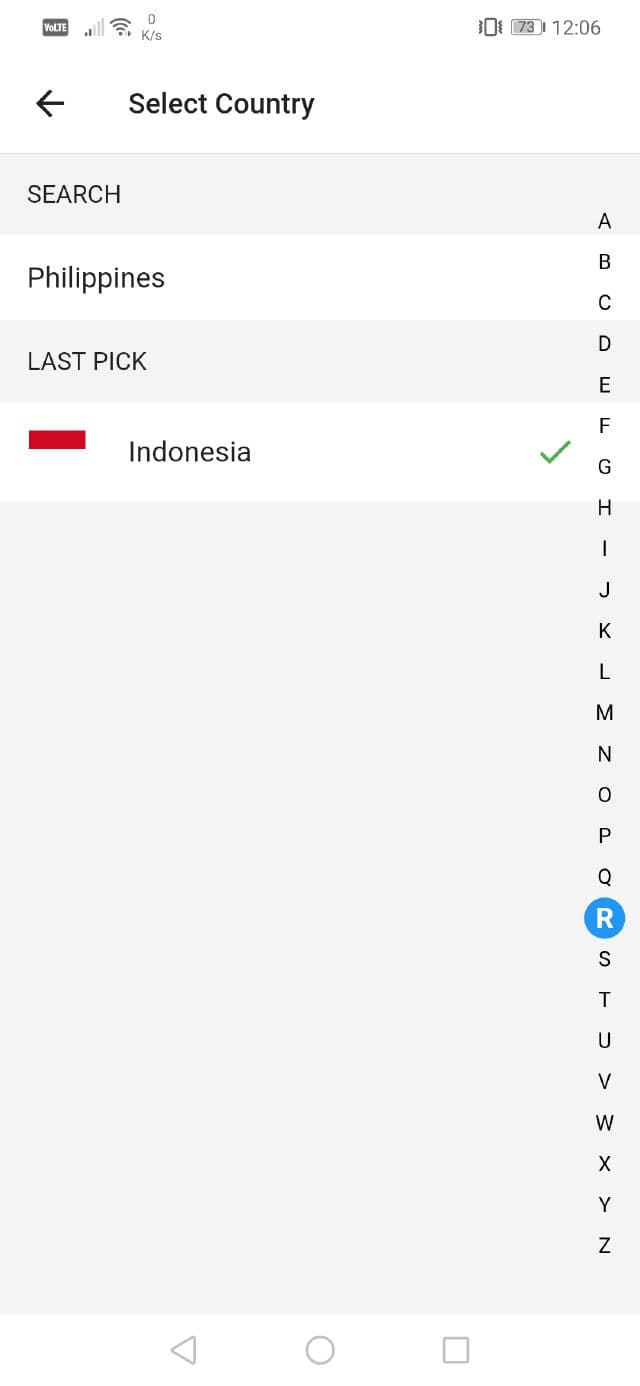
Task: Jump to letter F in index
Action: pyautogui.click(x=604, y=426)
